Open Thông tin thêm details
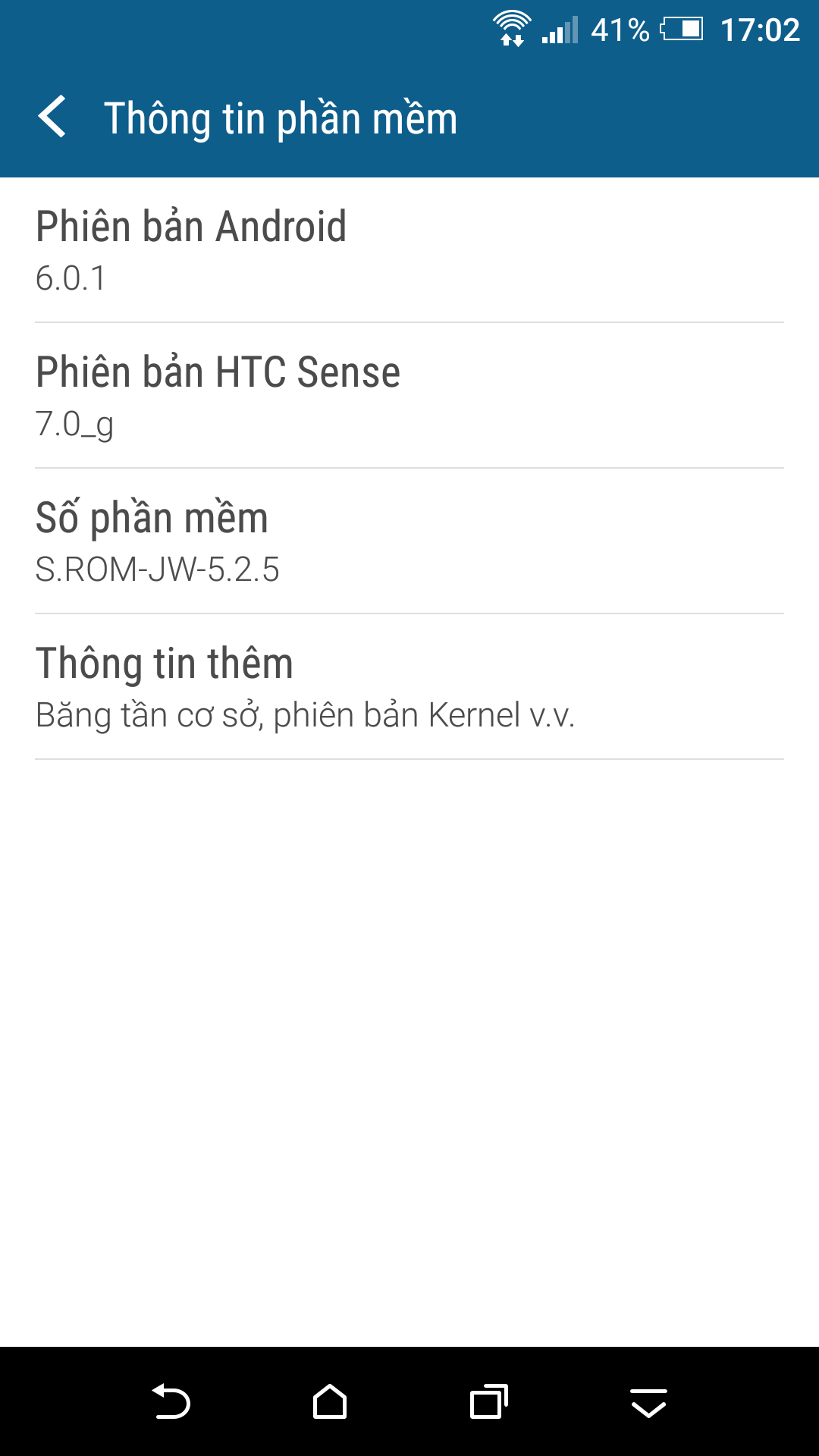 point(409,687)
